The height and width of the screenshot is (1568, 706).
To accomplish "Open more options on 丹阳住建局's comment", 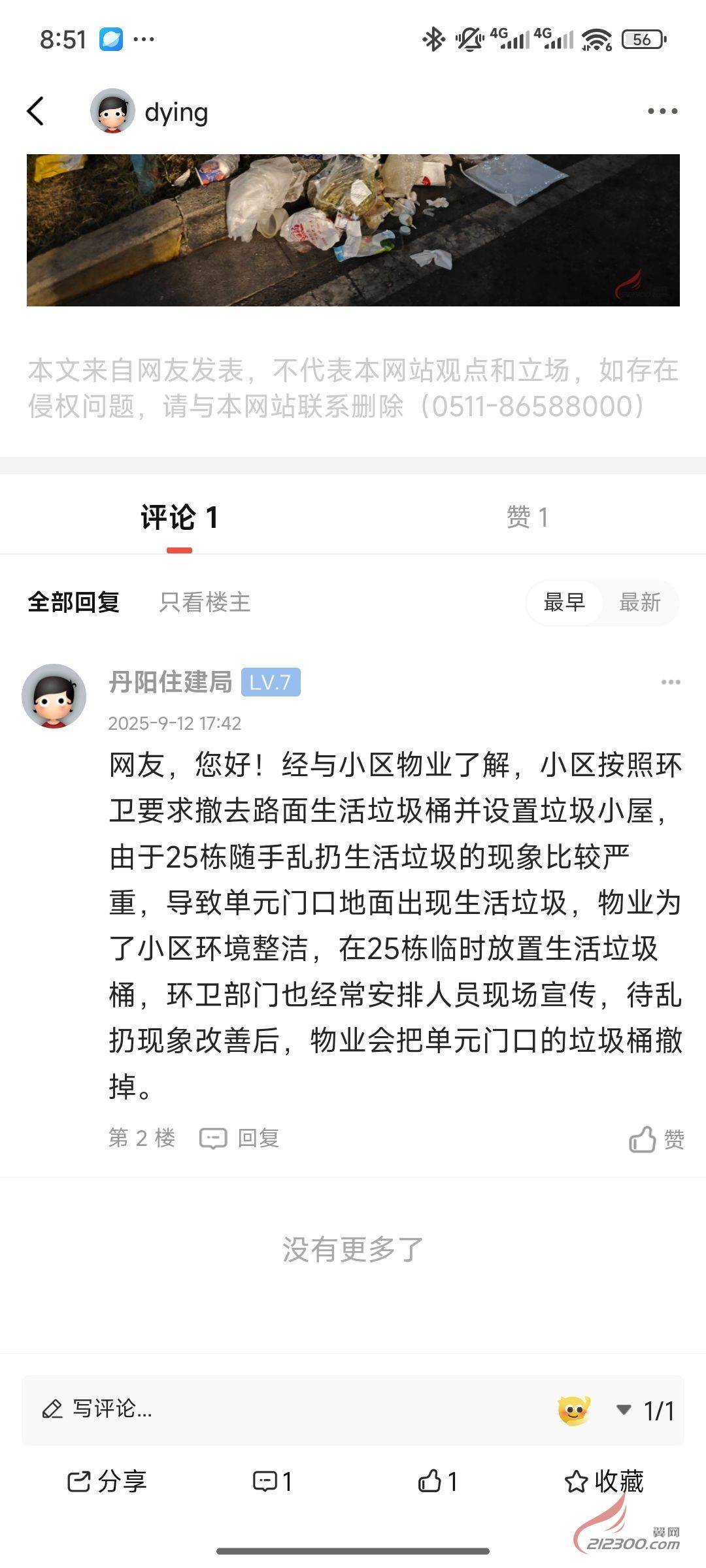I will tap(670, 682).
